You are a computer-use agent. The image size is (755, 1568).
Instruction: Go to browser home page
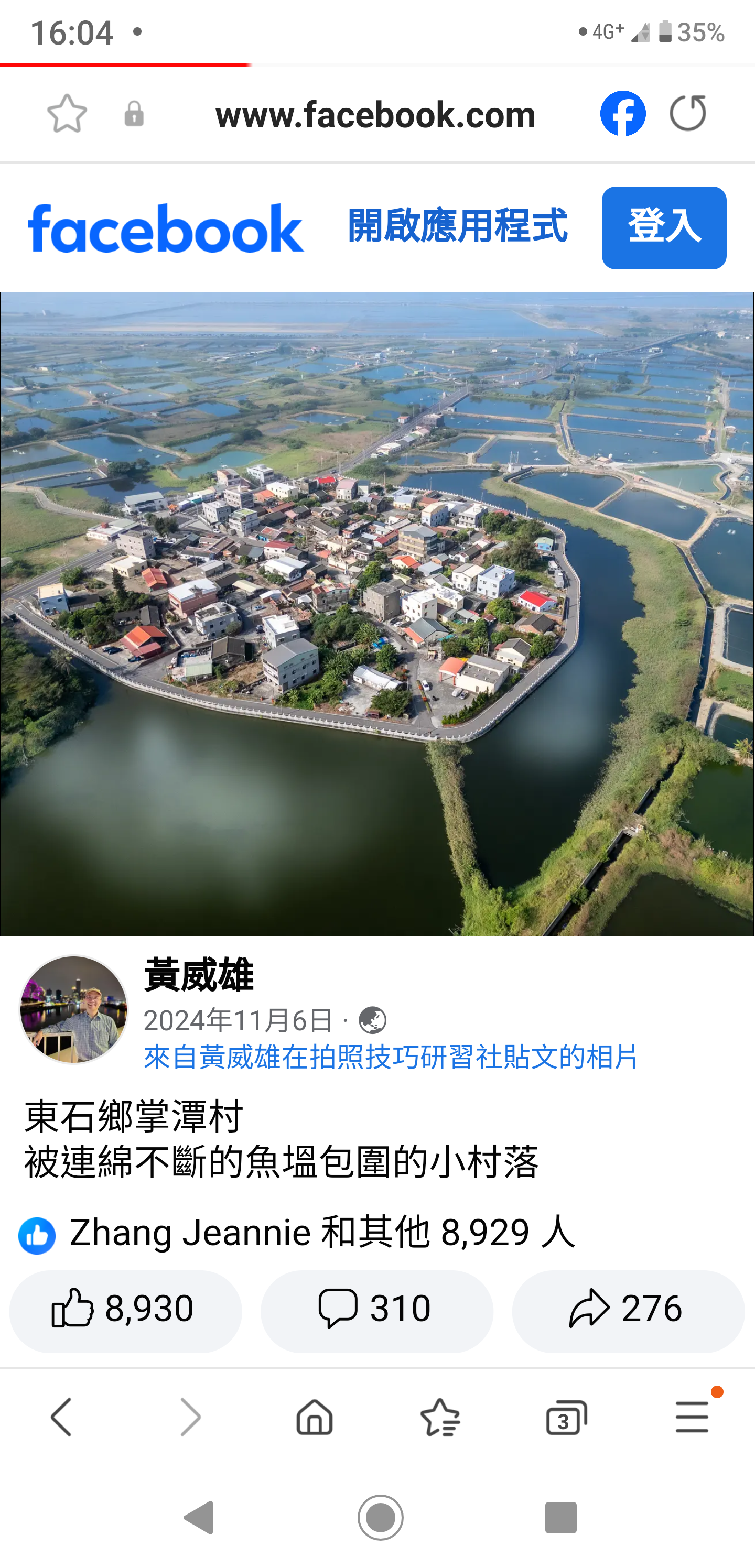point(314,1417)
